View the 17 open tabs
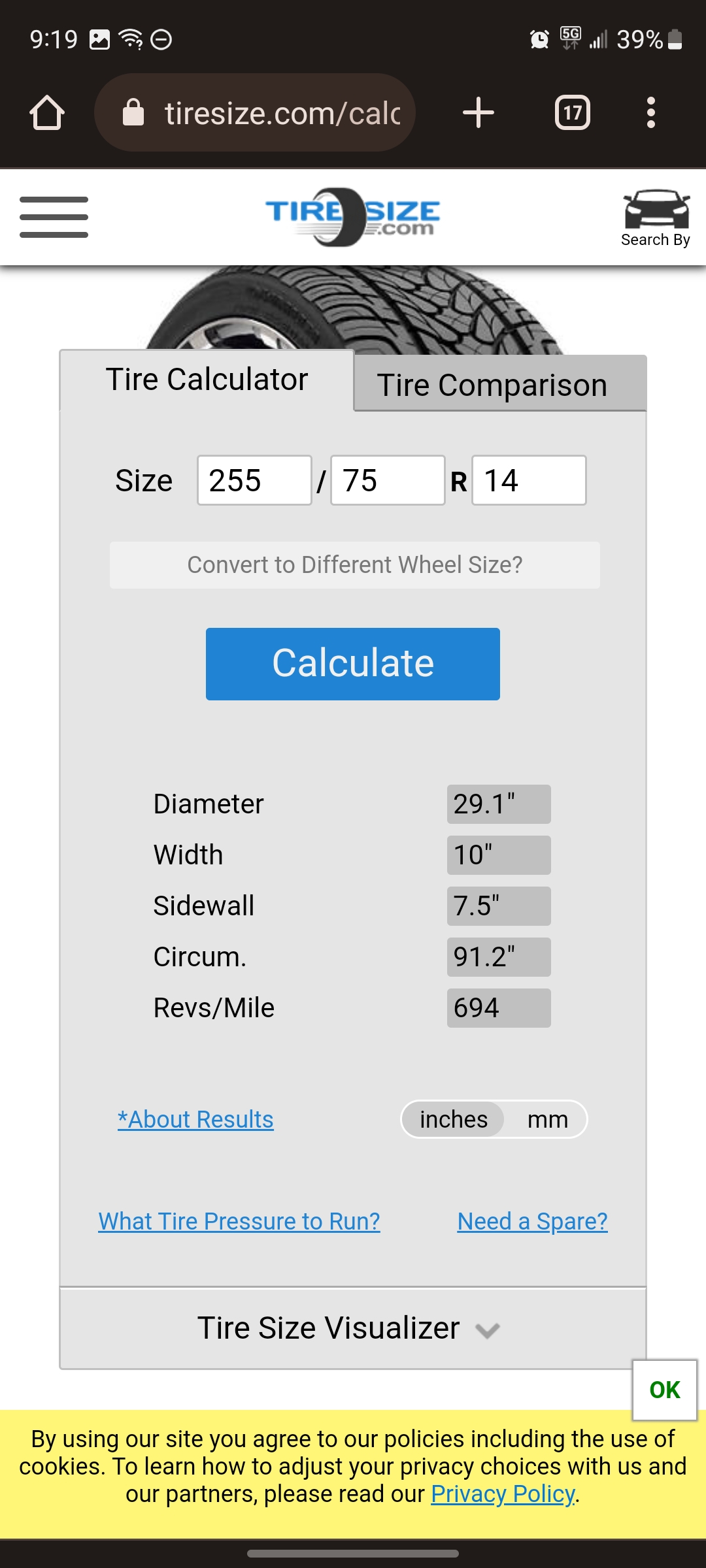Image resolution: width=706 pixels, height=1568 pixels. [x=573, y=112]
